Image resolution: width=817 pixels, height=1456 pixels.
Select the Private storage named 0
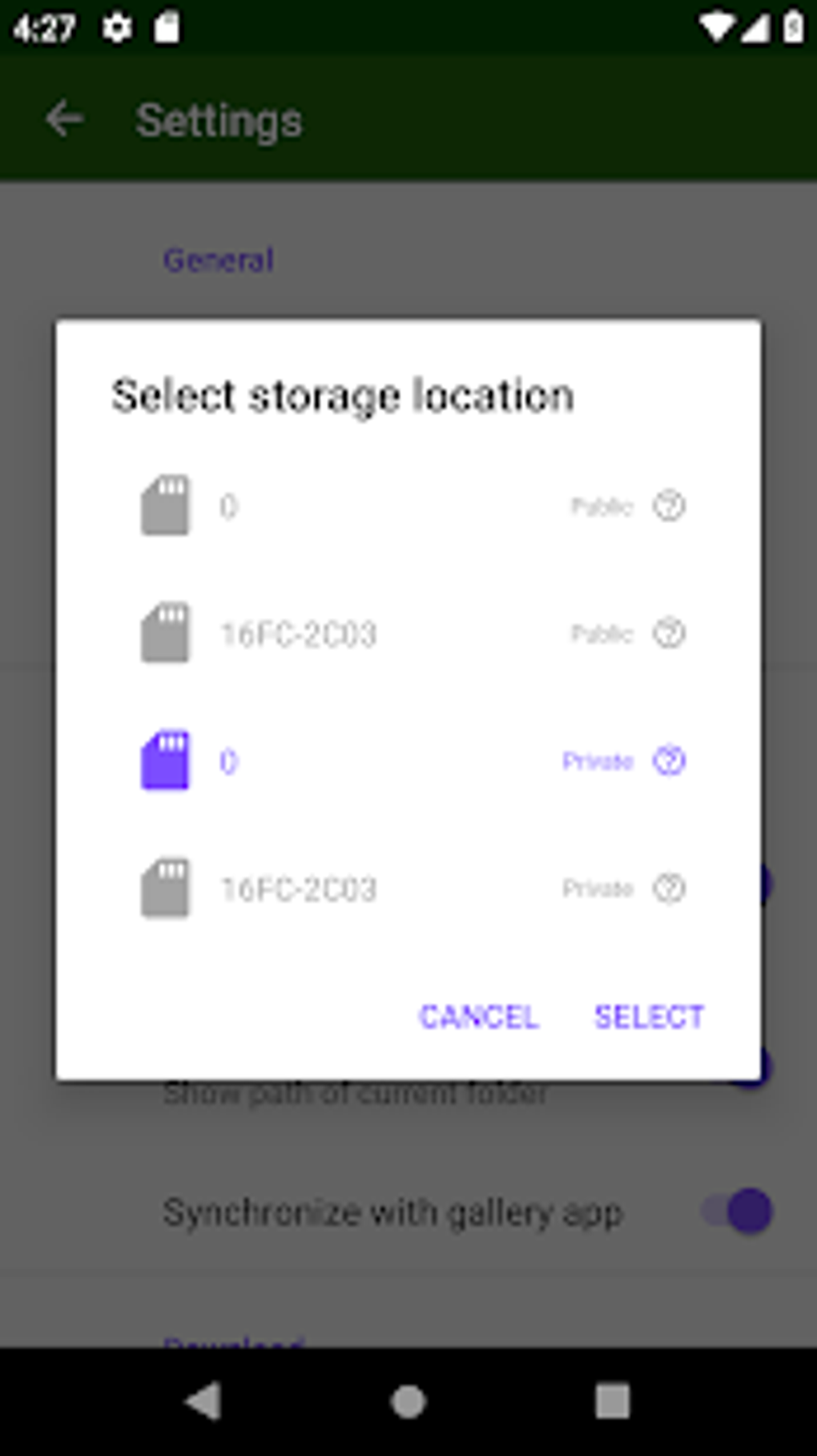click(x=408, y=760)
